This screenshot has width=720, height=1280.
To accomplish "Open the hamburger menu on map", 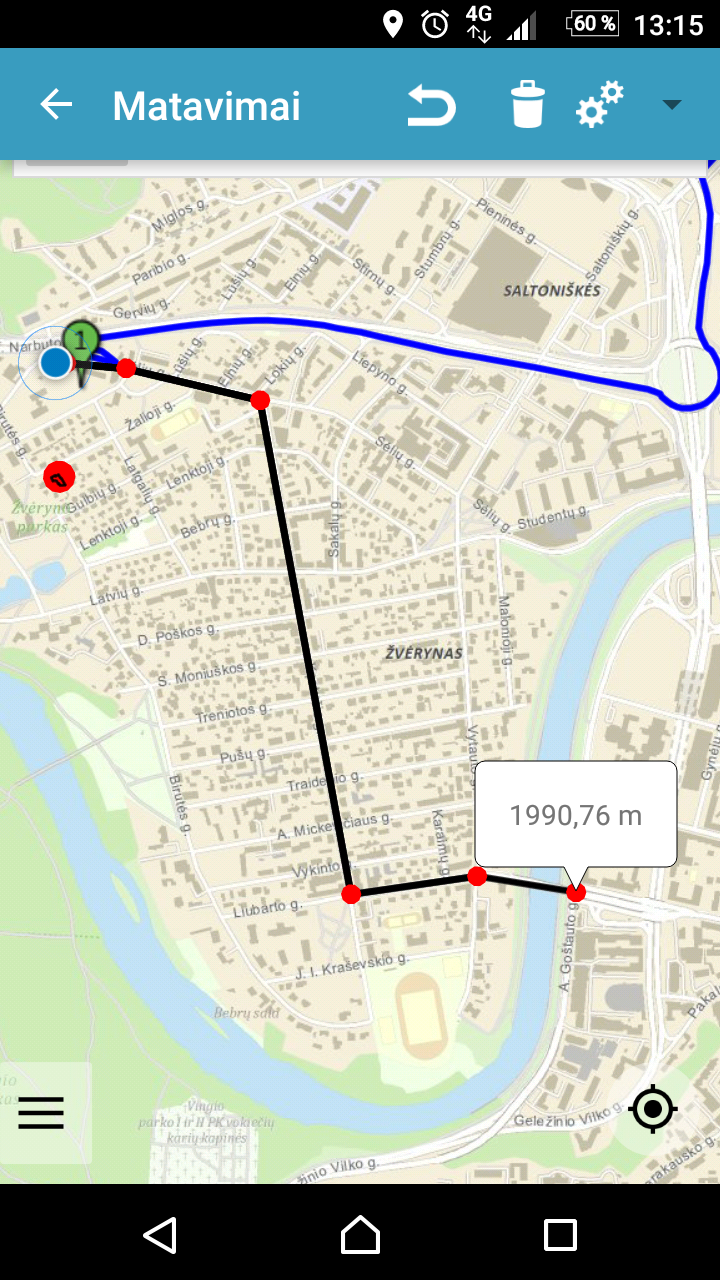I will [x=41, y=1112].
